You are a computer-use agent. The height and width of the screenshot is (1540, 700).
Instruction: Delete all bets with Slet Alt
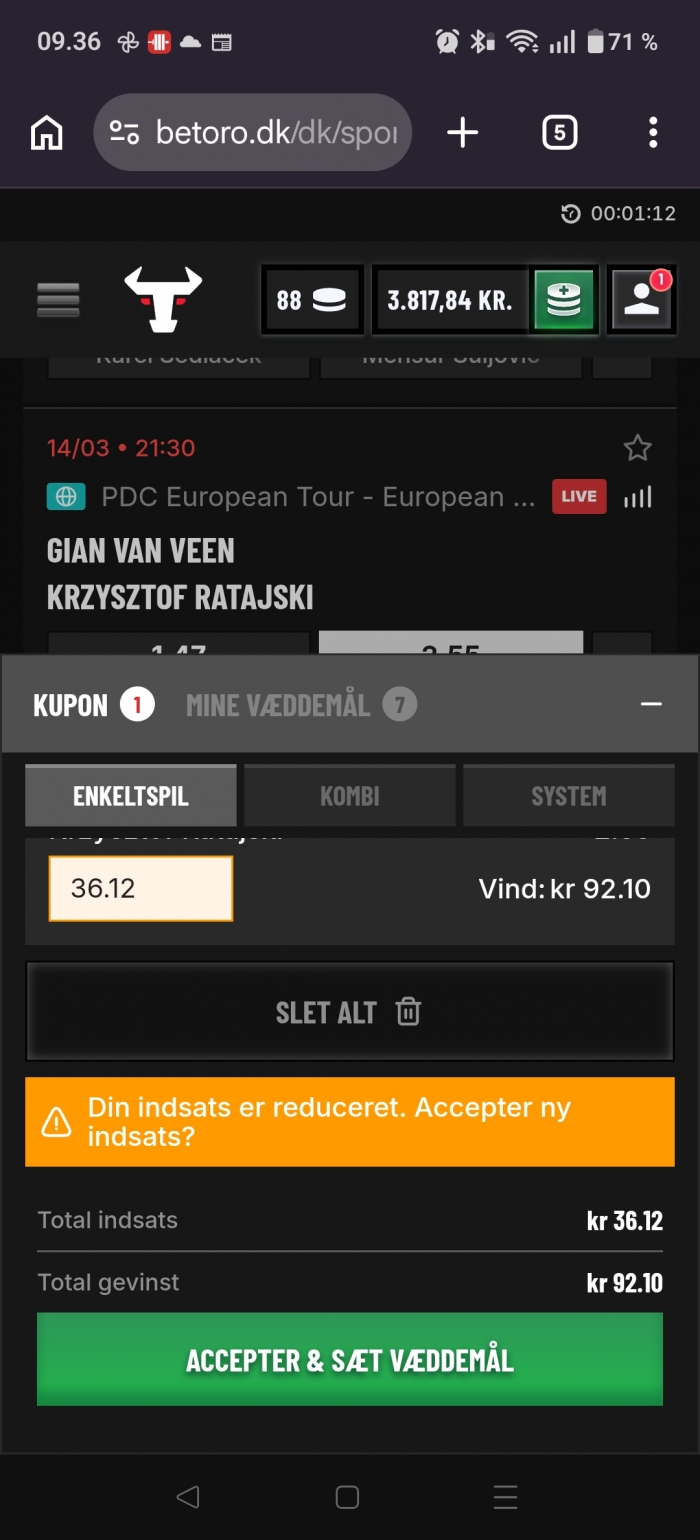click(x=349, y=1012)
